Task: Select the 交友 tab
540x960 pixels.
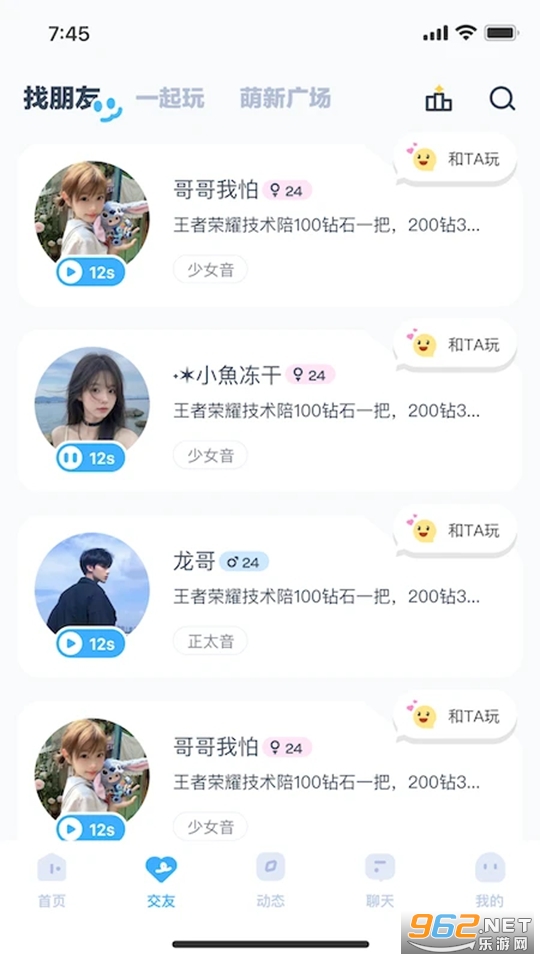Action: coord(161,880)
